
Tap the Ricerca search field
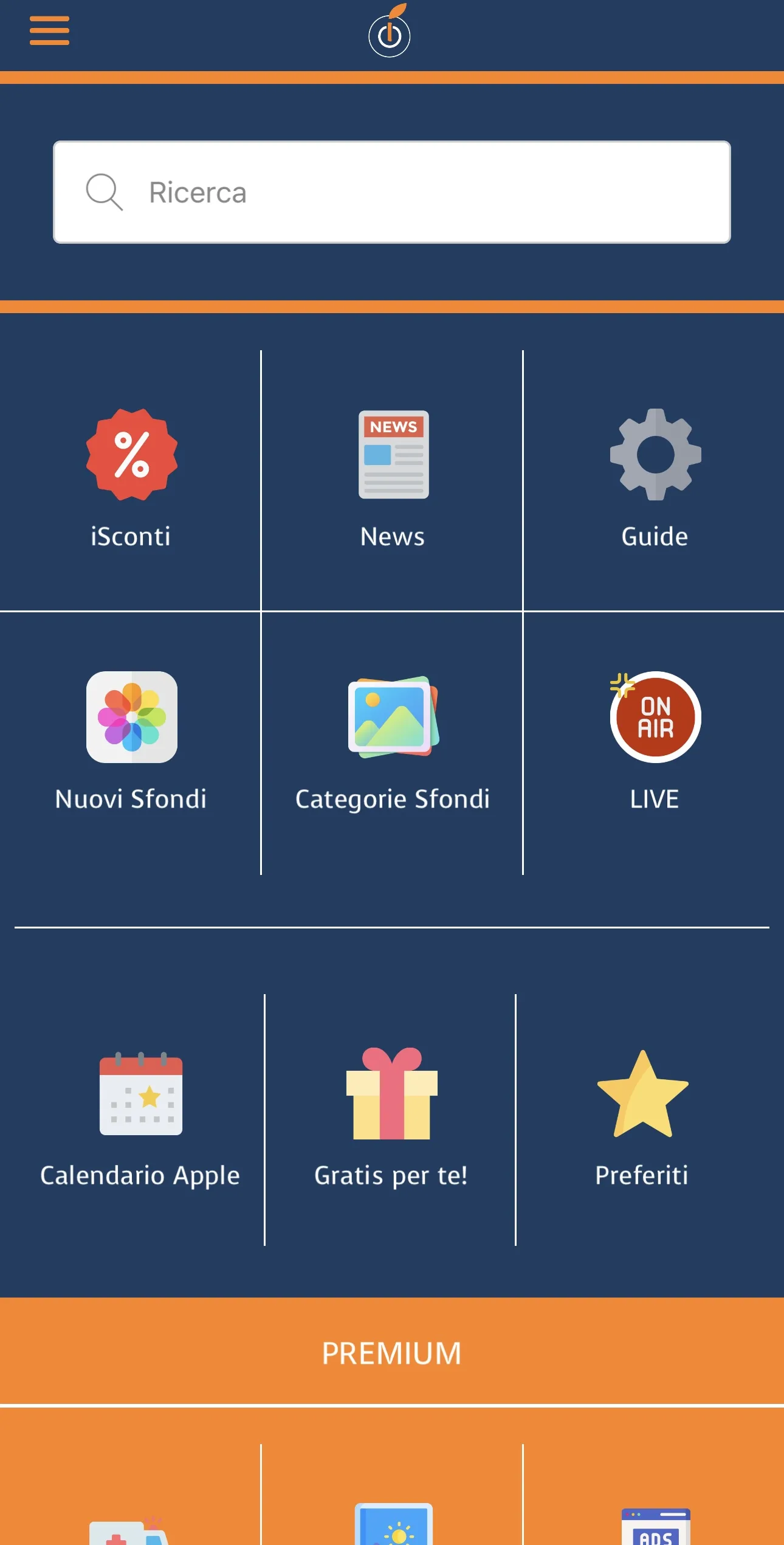pyautogui.click(x=392, y=192)
